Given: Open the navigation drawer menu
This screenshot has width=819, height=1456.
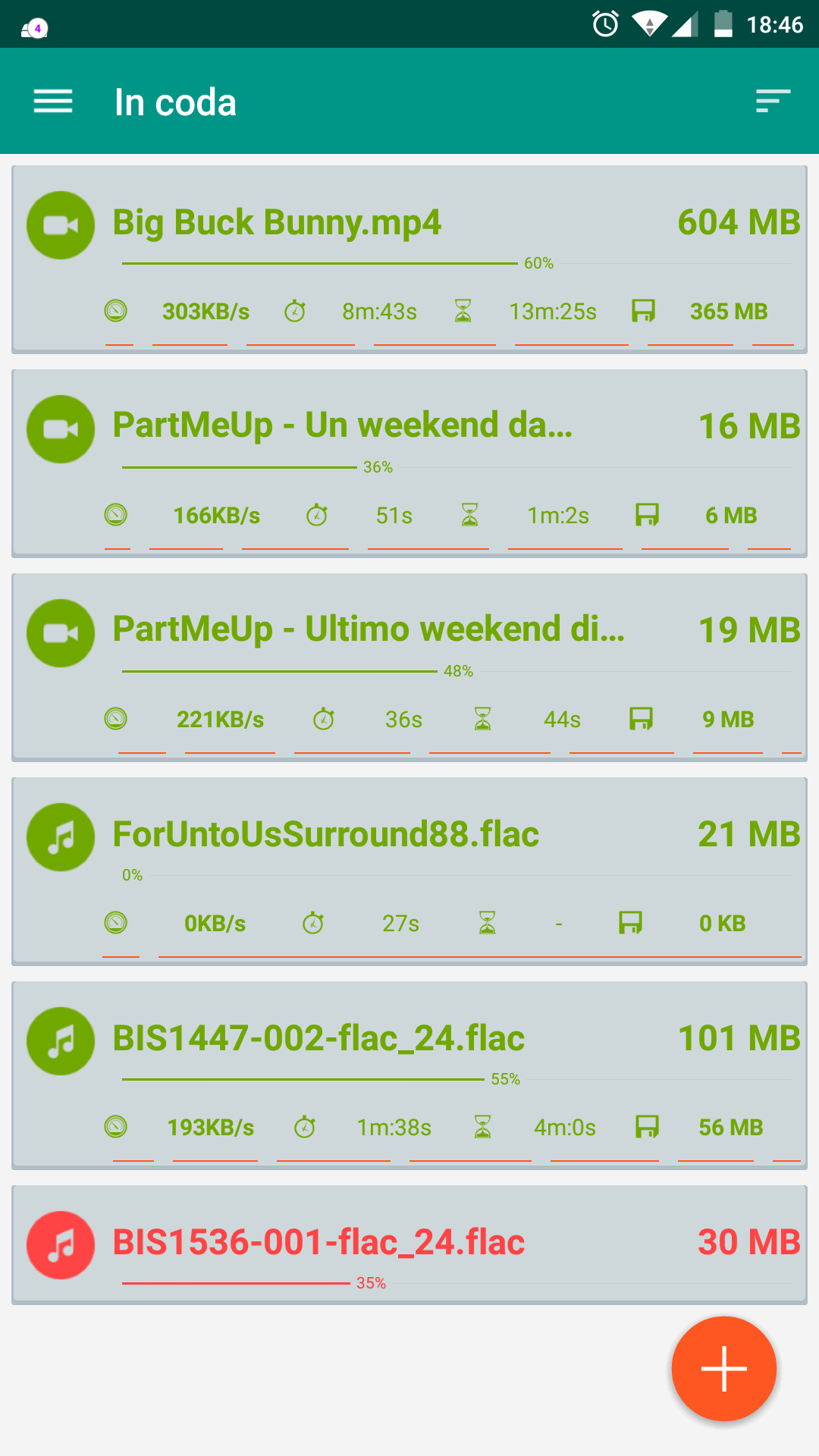Looking at the screenshot, I should [x=53, y=101].
